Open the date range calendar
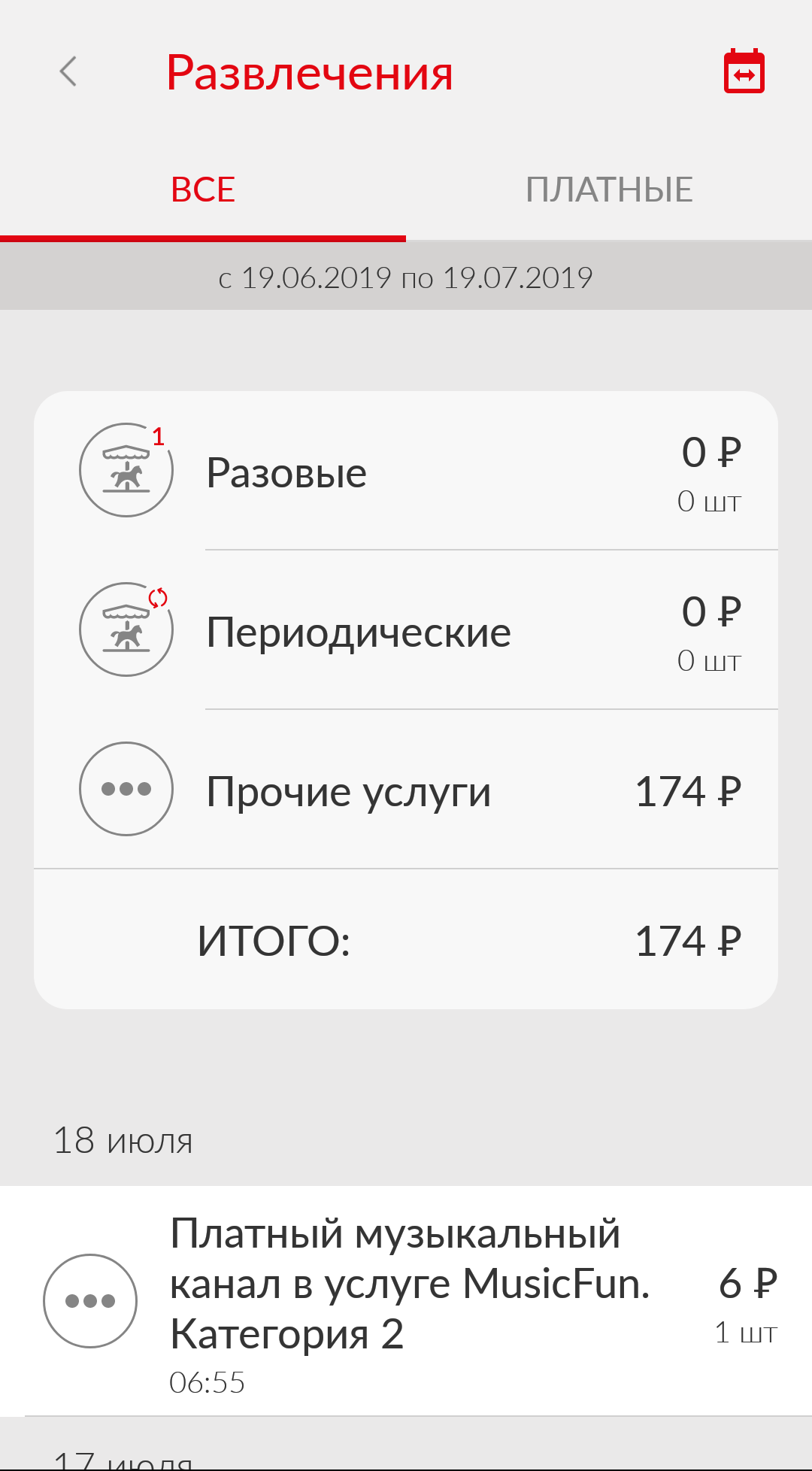Screen dimensions: 812x1471 (x=744, y=72)
